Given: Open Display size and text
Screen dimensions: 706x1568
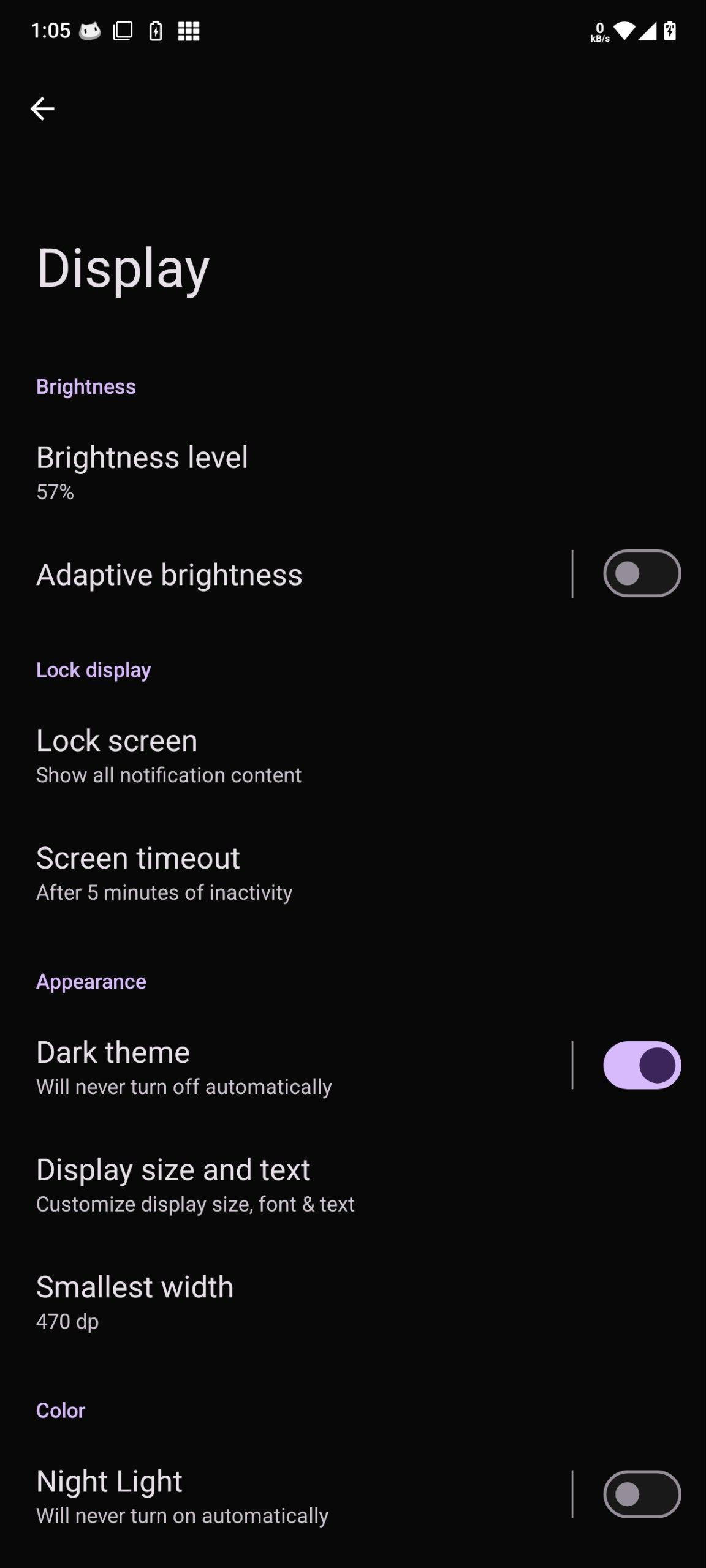Looking at the screenshot, I should (195, 1185).
